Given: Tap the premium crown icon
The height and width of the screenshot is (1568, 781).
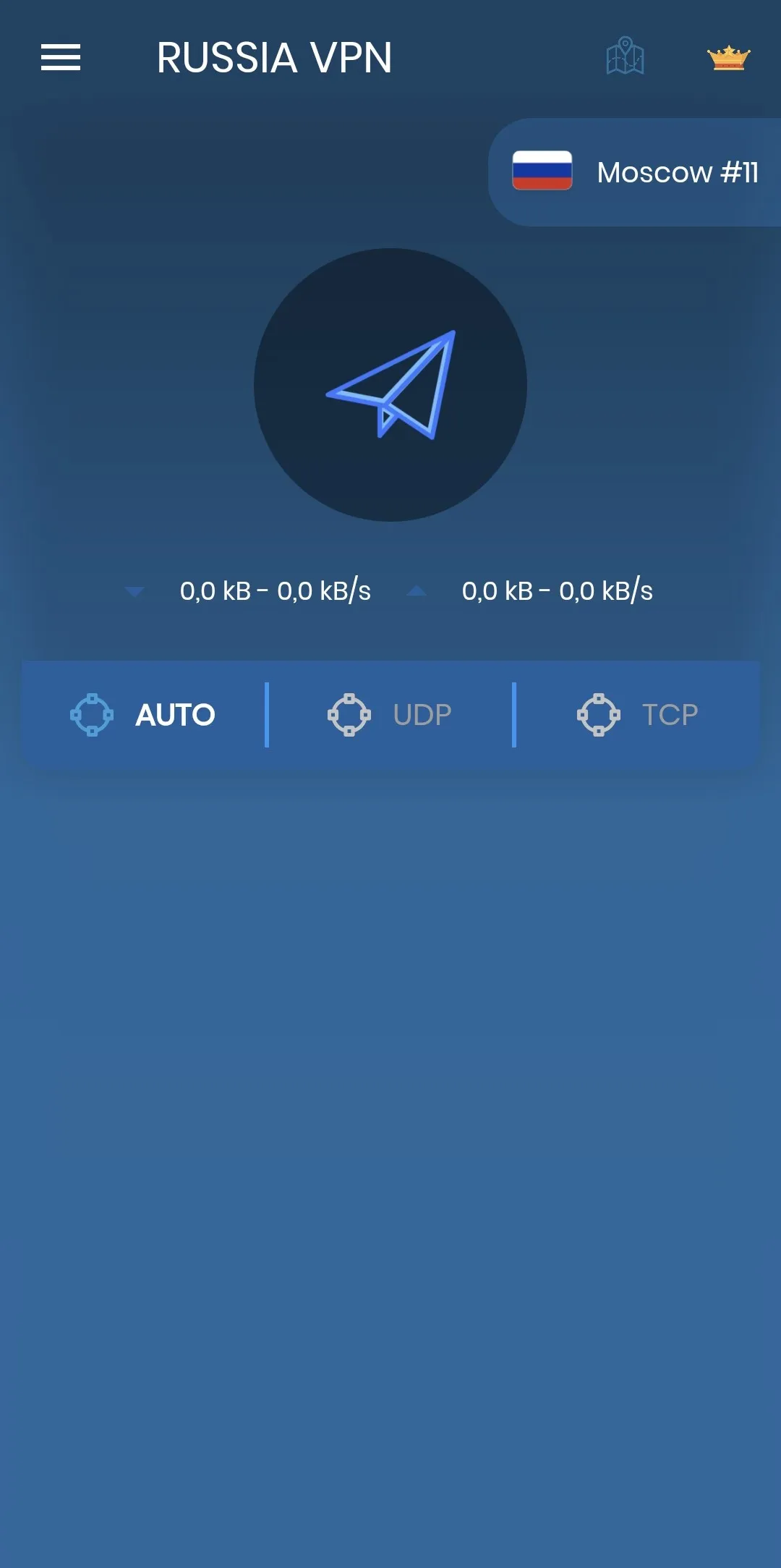Looking at the screenshot, I should [x=729, y=58].
